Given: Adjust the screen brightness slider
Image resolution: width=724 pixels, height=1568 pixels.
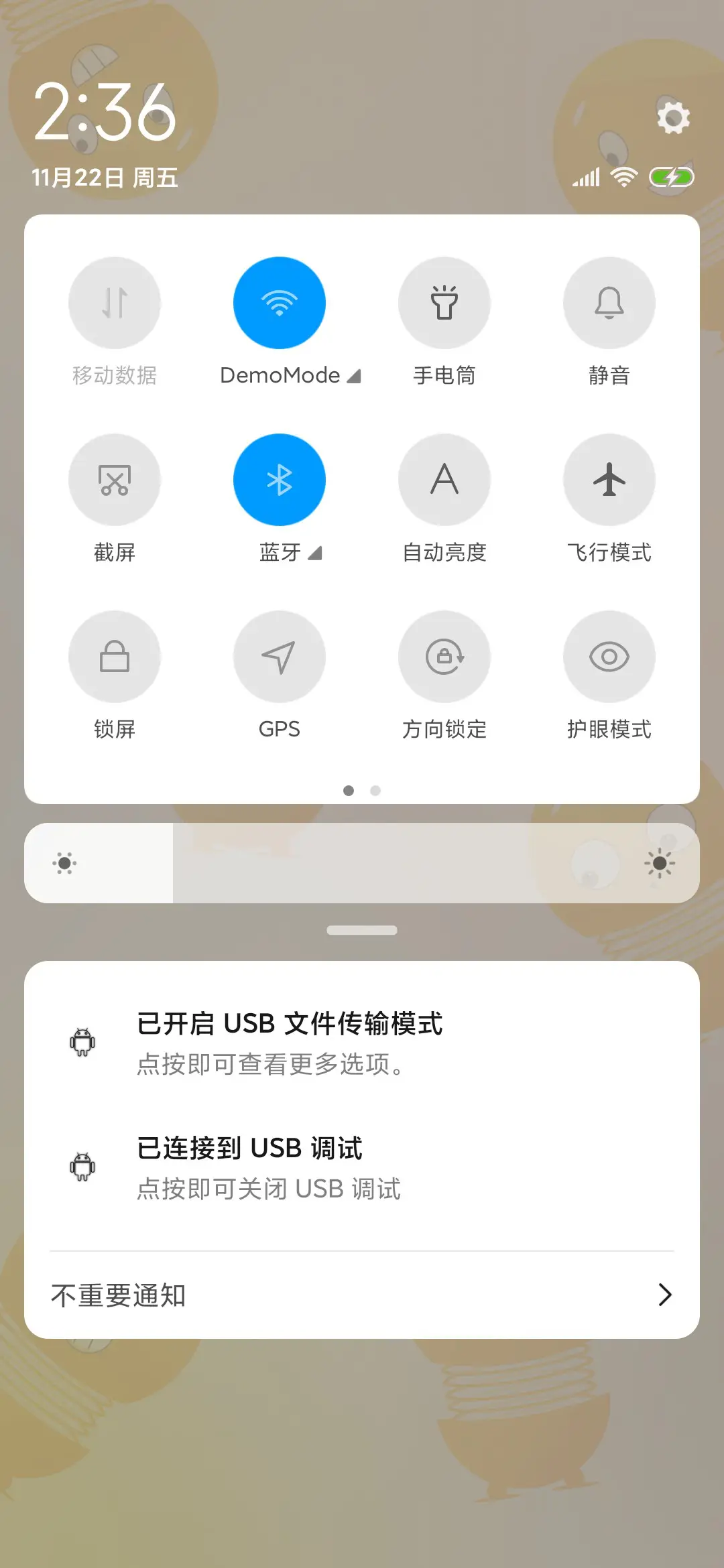Looking at the screenshot, I should click(362, 863).
